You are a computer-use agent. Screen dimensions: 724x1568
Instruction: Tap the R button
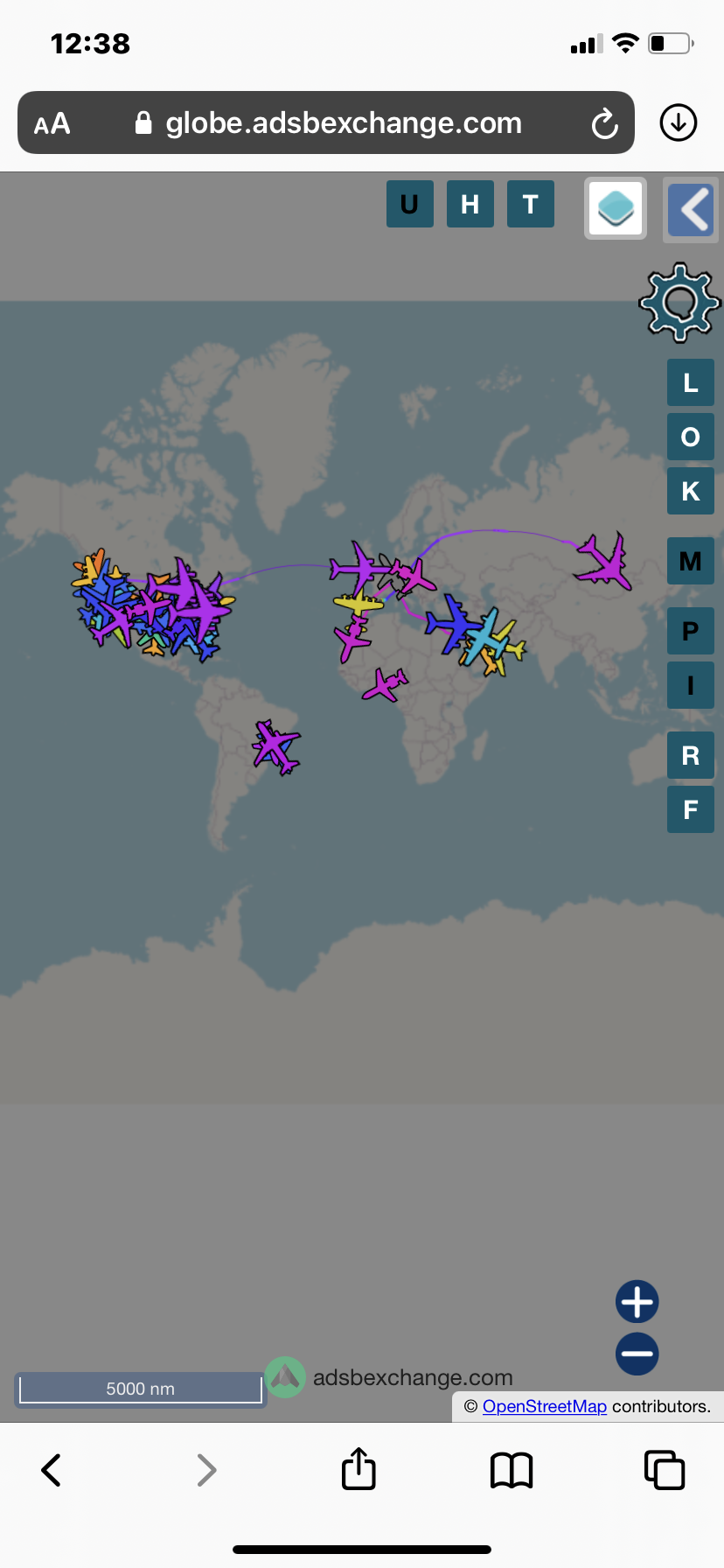pyautogui.click(x=691, y=755)
